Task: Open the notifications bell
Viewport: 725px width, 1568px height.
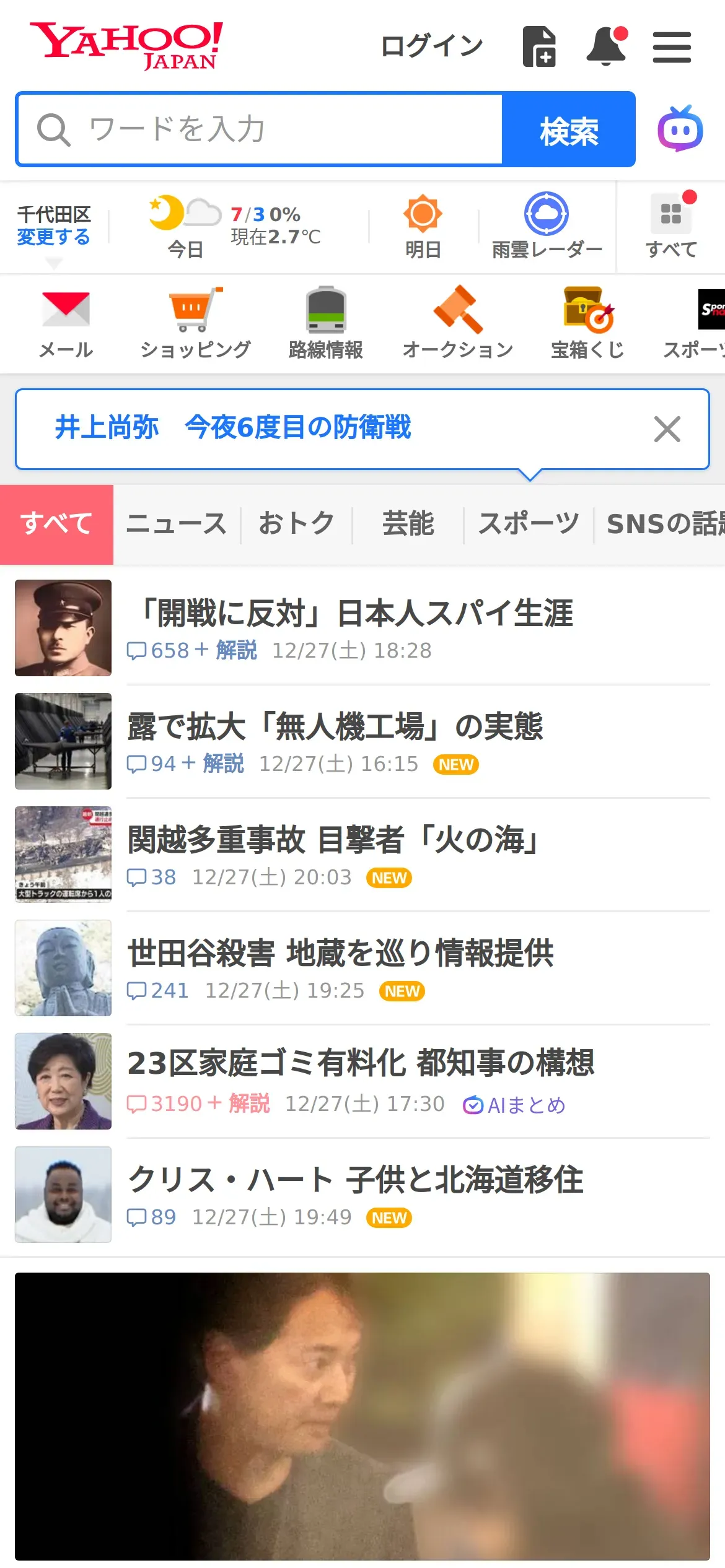Action: coord(606,46)
